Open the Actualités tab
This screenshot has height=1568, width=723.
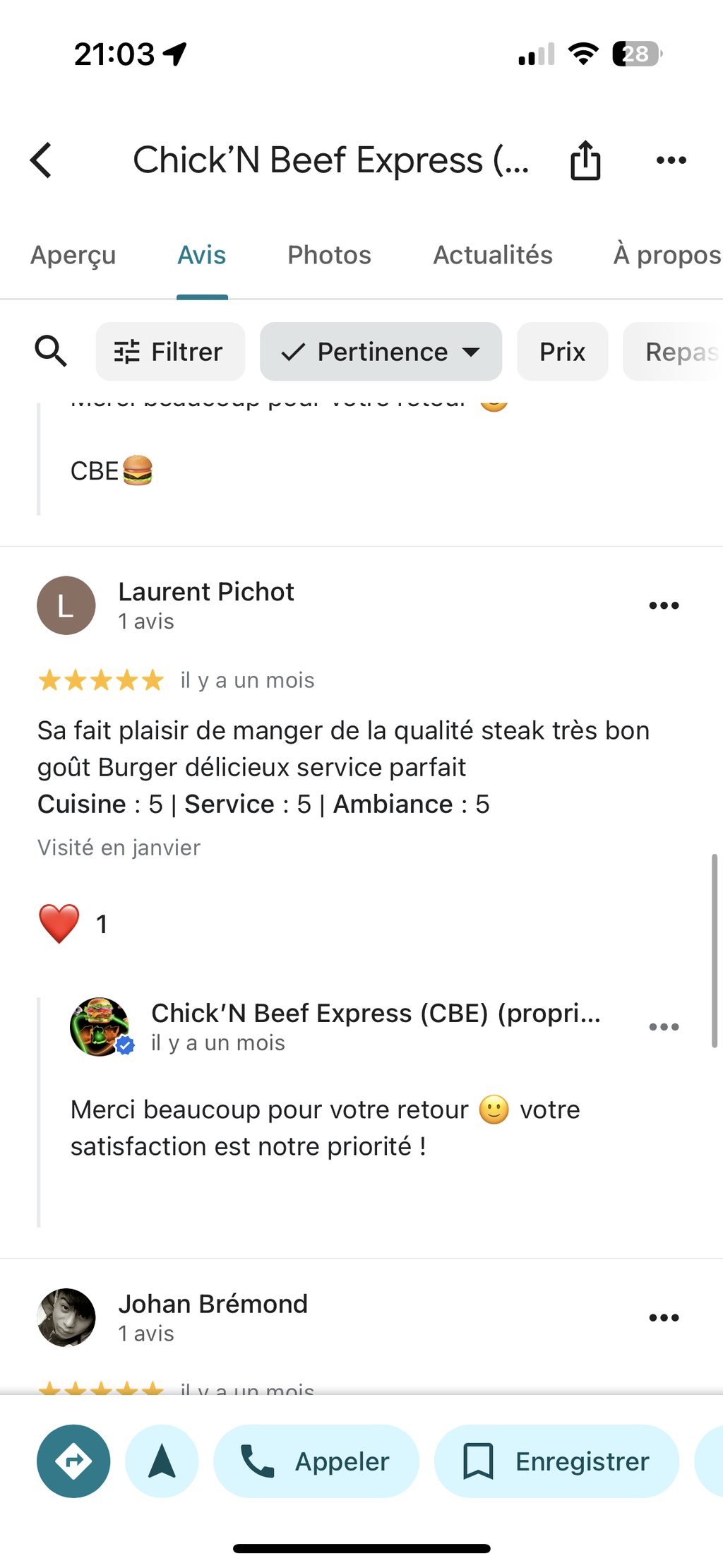click(492, 255)
